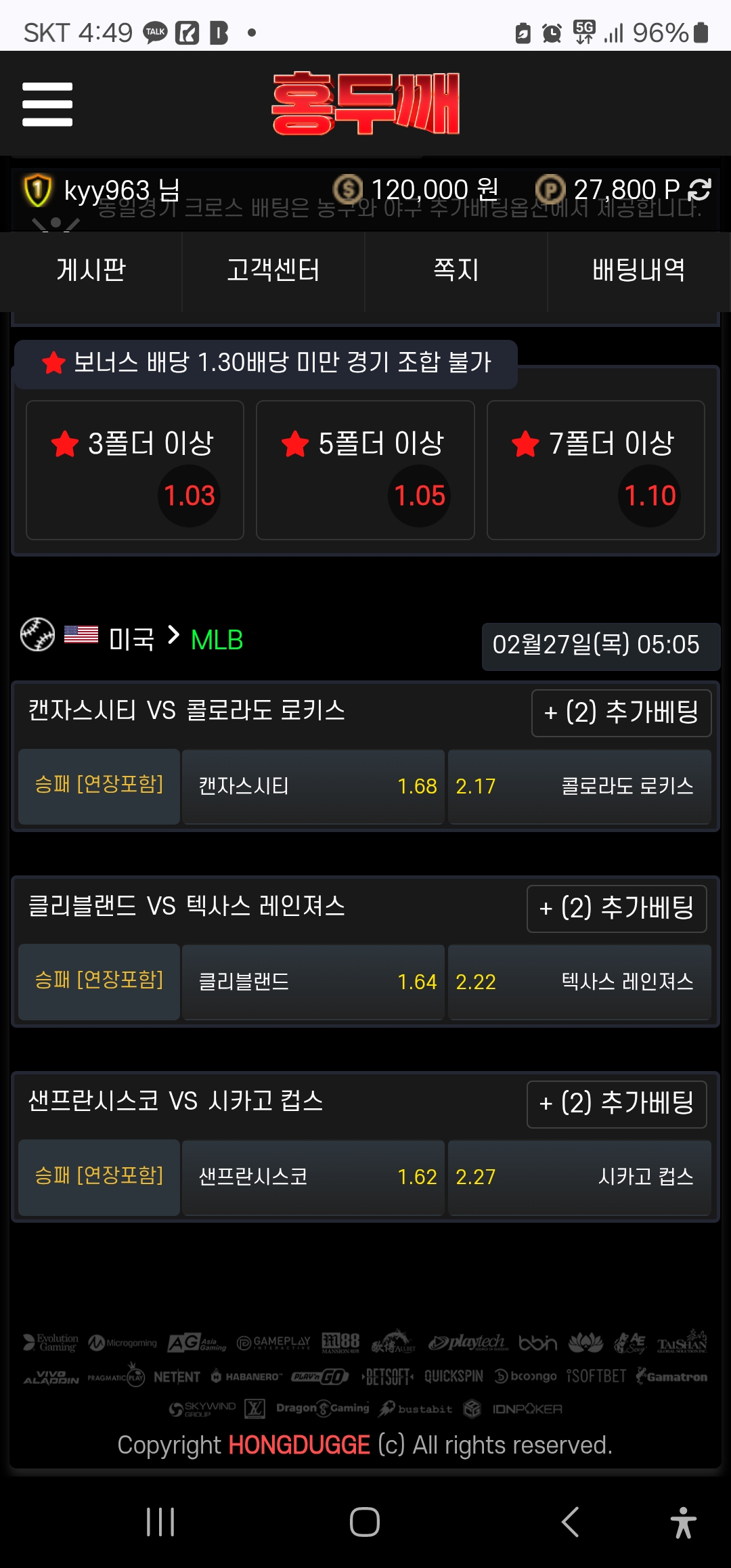Tap the 홍두깨 logo to go home
Screen dimensions: 731x1568
pyautogui.click(x=365, y=104)
